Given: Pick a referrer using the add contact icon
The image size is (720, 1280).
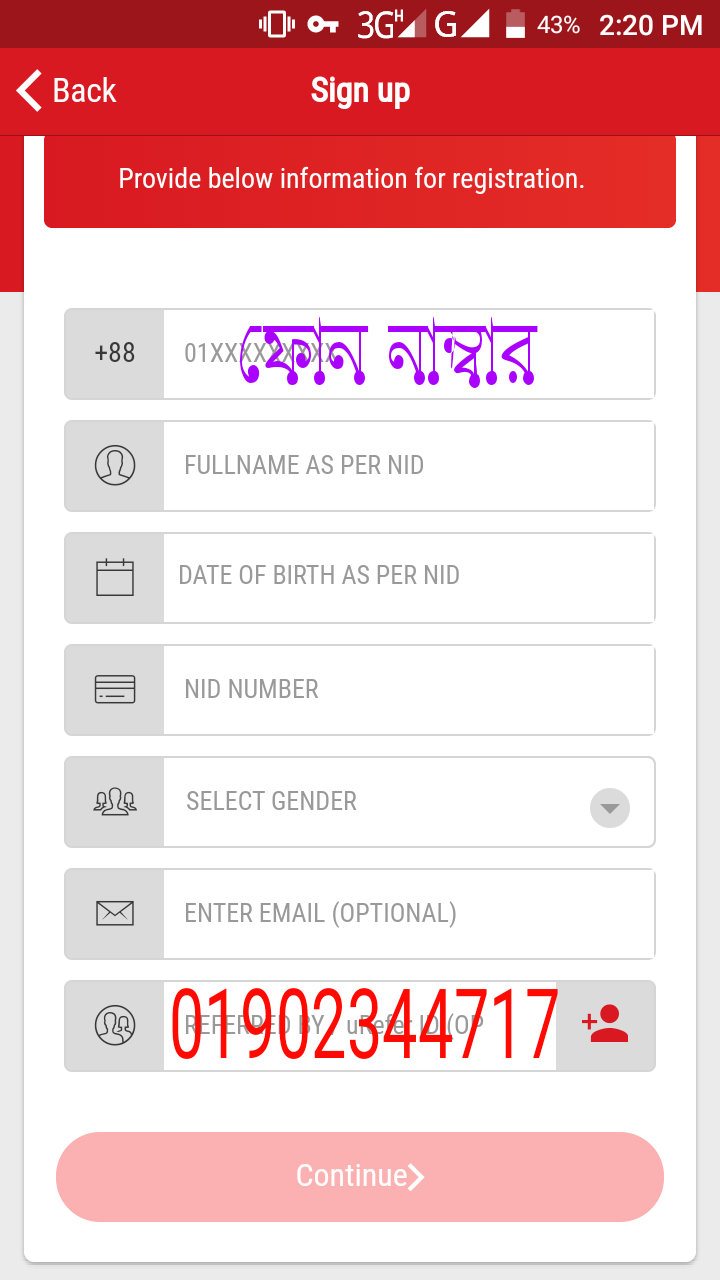Looking at the screenshot, I should (x=606, y=1026).
